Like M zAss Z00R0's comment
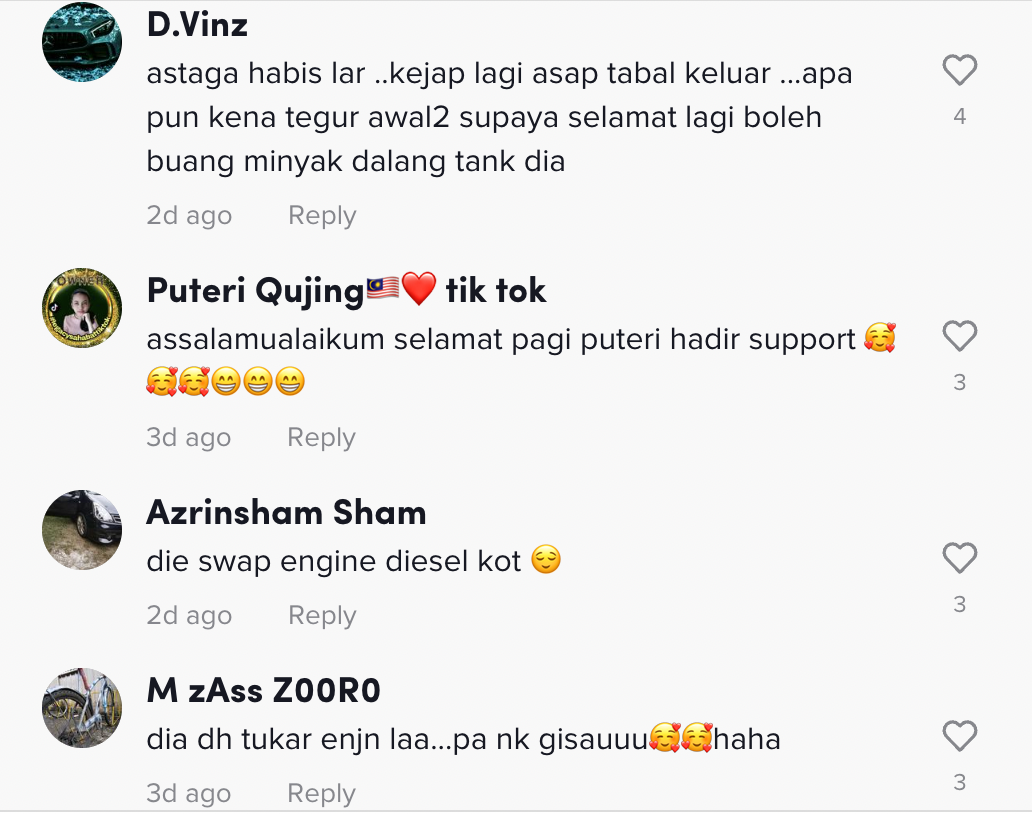This screenshot has height=814, width=1032. click(x=959, y=737)
